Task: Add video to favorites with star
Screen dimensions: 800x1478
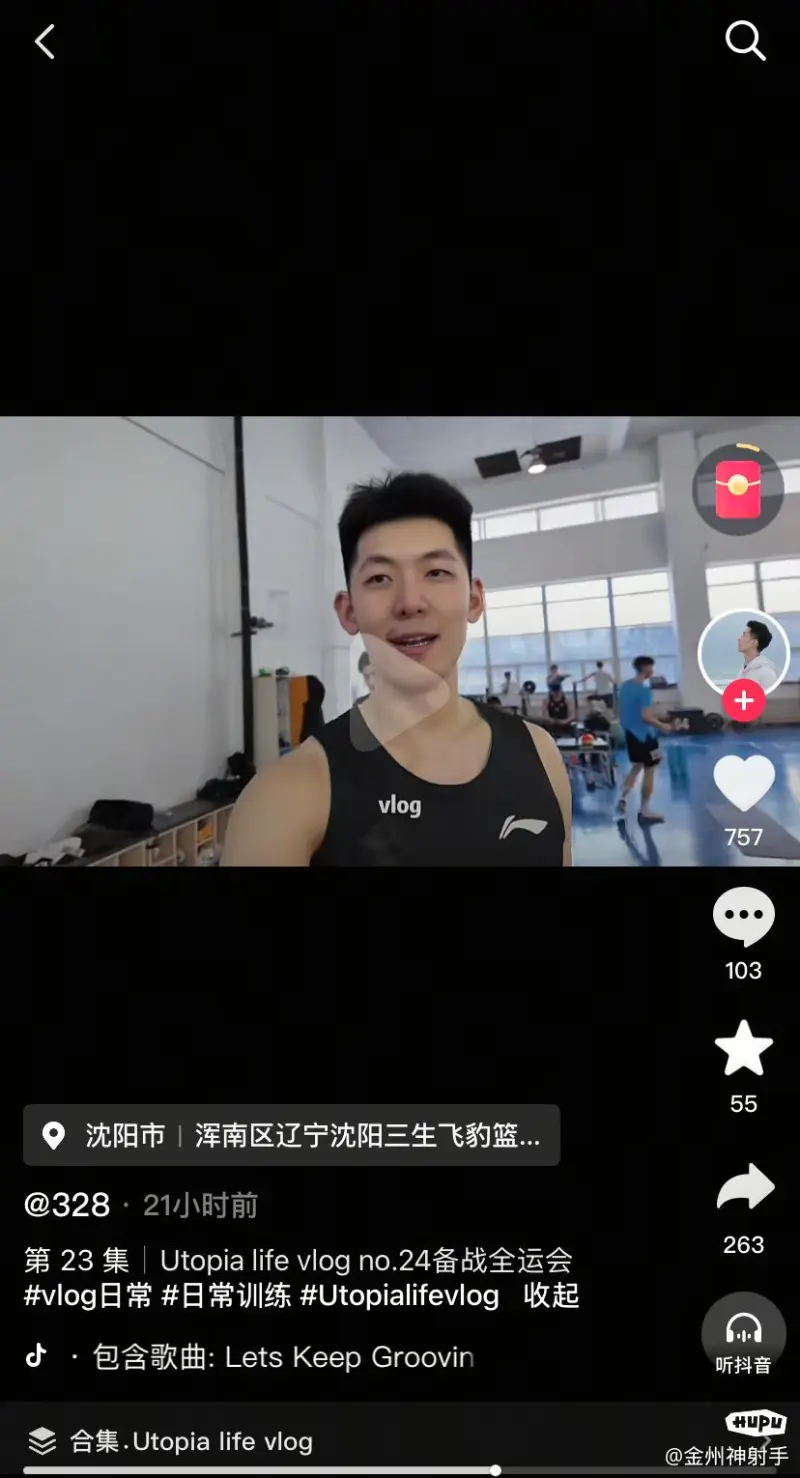Action: point(743,1050)
